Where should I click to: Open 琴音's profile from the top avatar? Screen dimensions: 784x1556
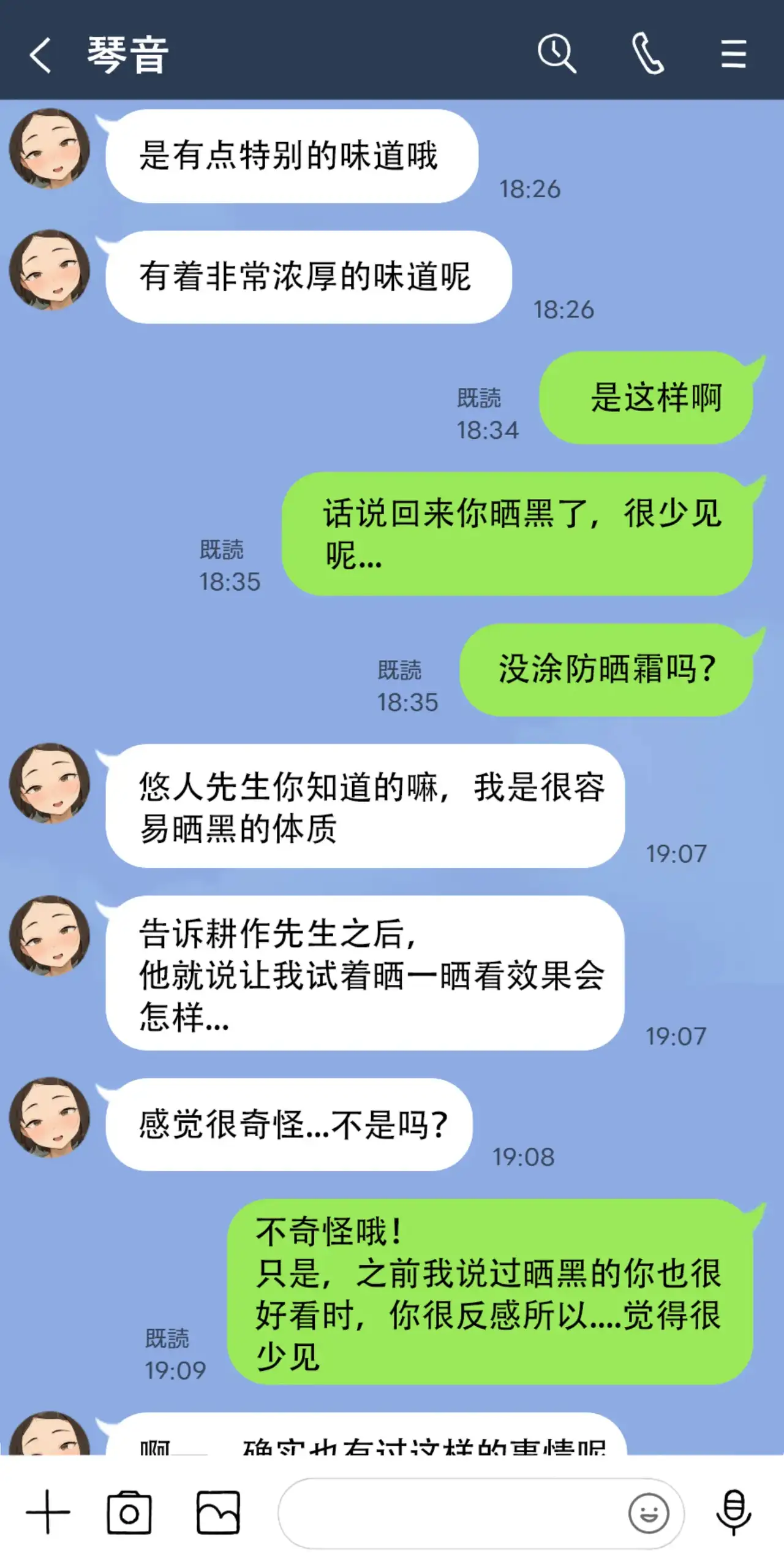pos(49,148)
